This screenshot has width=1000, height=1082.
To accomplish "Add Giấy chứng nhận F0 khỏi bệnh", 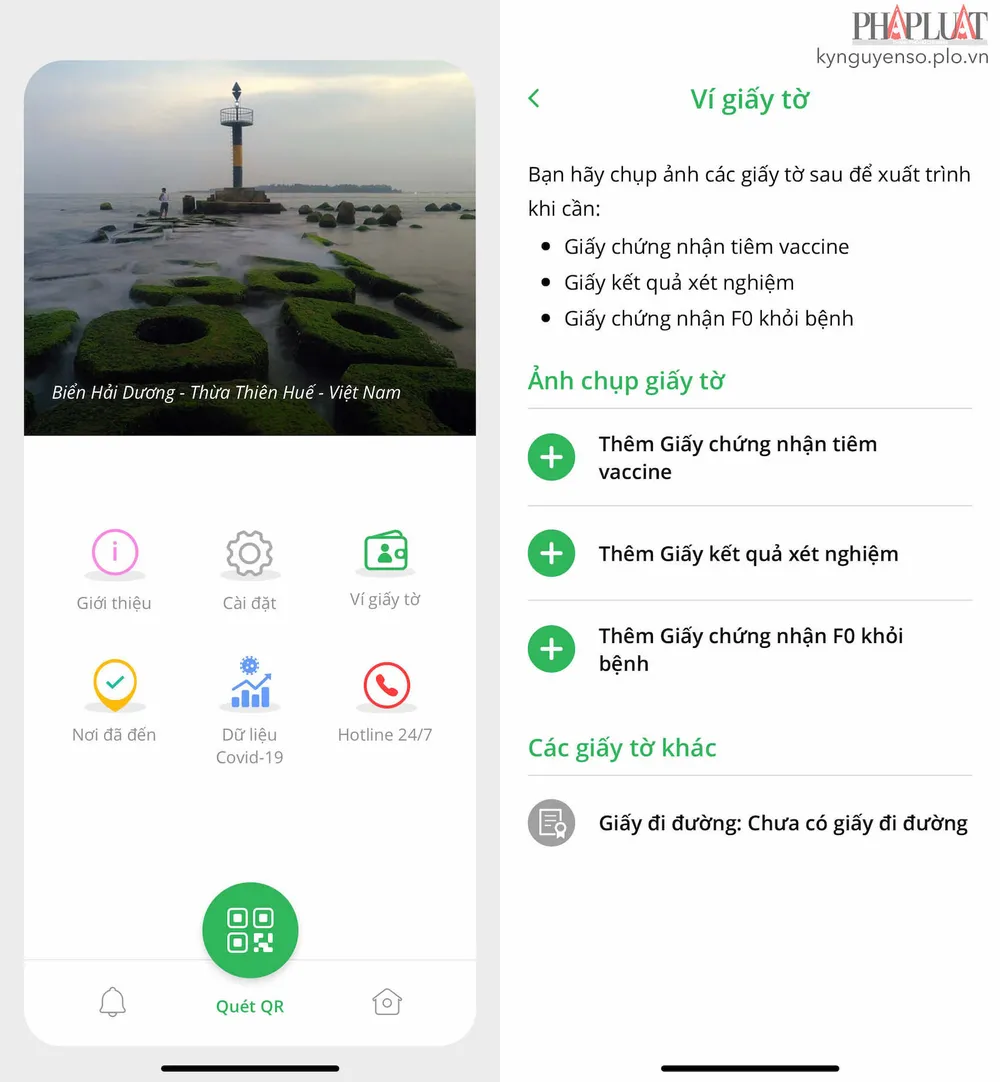I will 551,649.
